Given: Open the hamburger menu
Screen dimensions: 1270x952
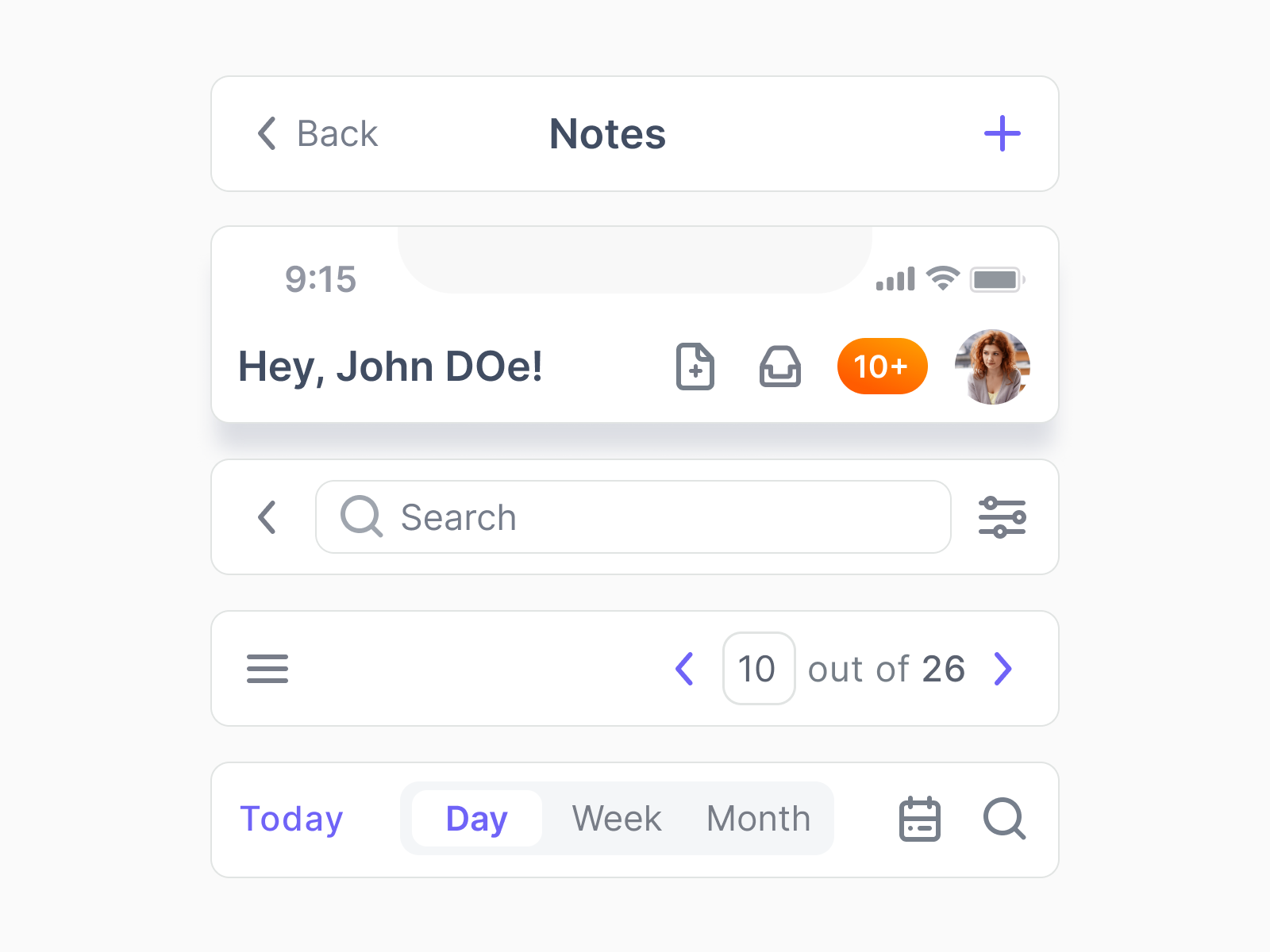Looking at the screenshot, I should 267,669.
